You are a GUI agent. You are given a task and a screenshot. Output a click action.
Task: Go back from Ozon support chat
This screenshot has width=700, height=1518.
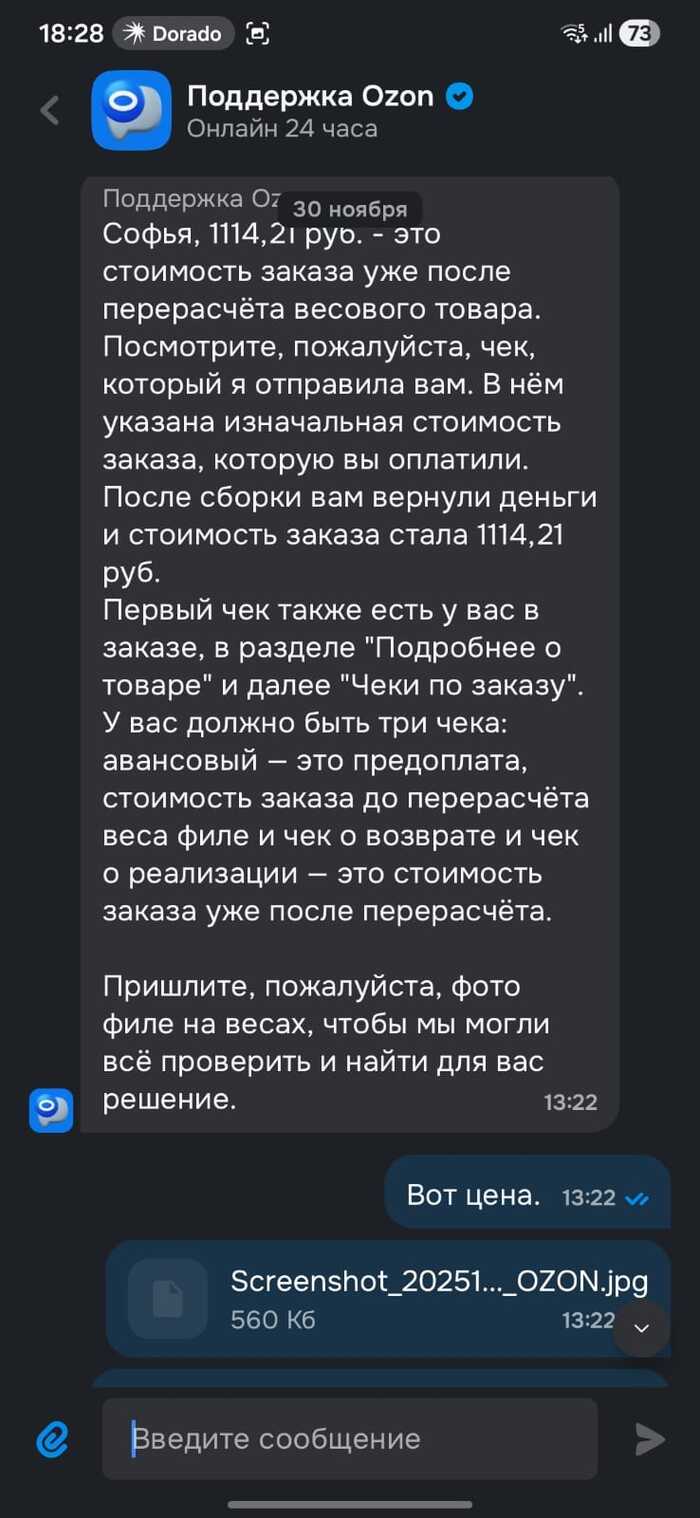pyautogui.click(x=50, y=110)
